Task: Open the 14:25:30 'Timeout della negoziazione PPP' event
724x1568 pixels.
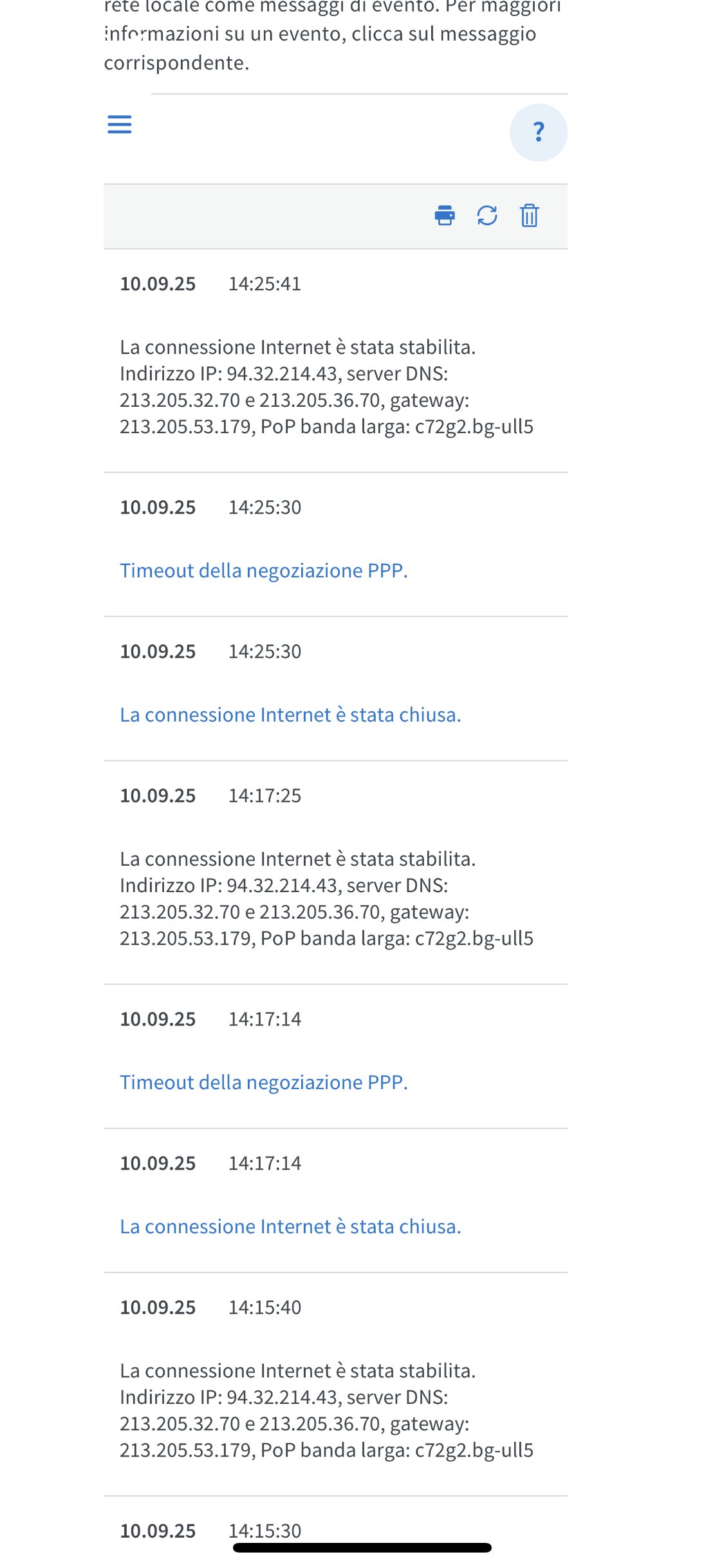Action: pyautogui.click(x=264, y=570)
